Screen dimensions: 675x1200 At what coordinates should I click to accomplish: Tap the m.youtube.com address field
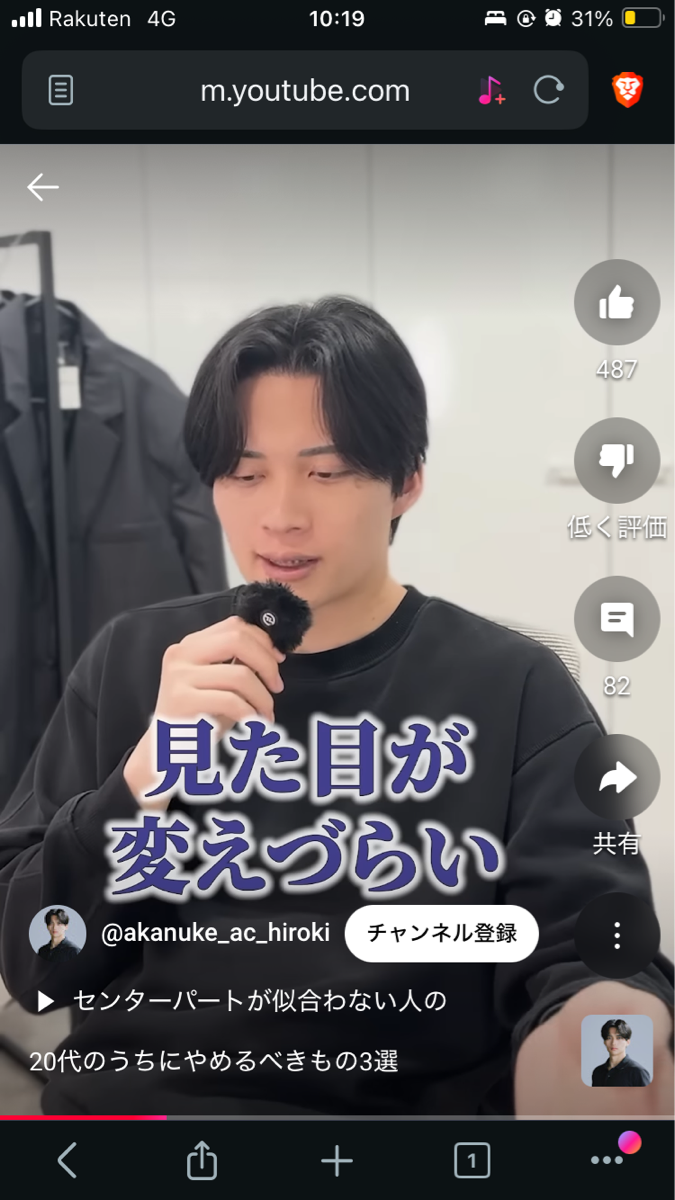(x=305, y=91)
